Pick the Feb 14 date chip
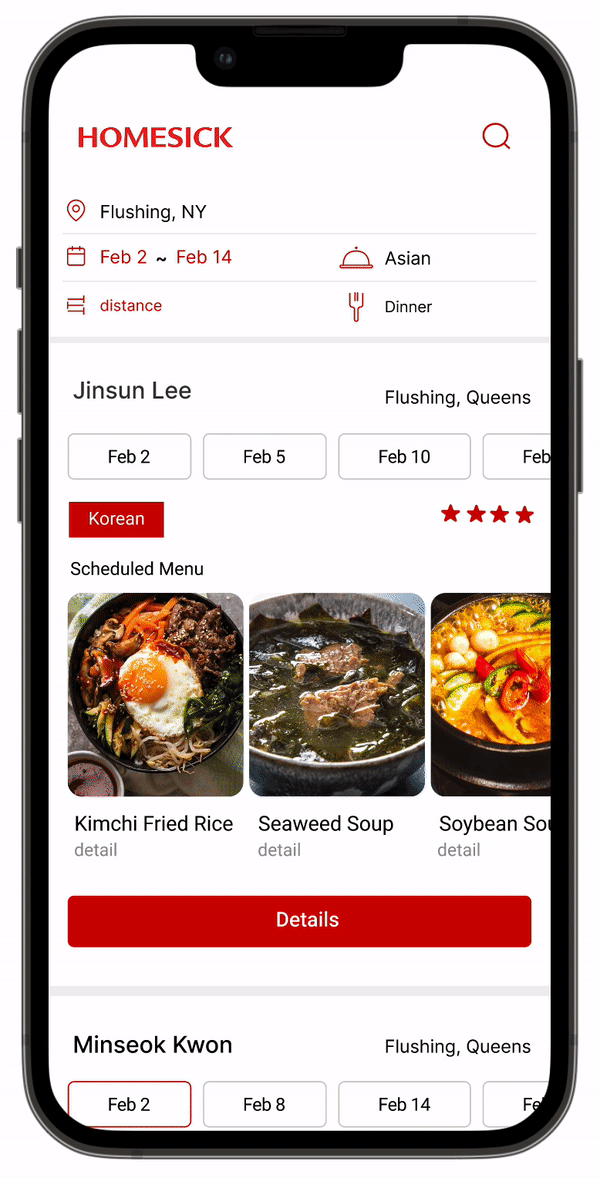Image resolution: width=600 pixels, height=1178 pixels. 404,1104
